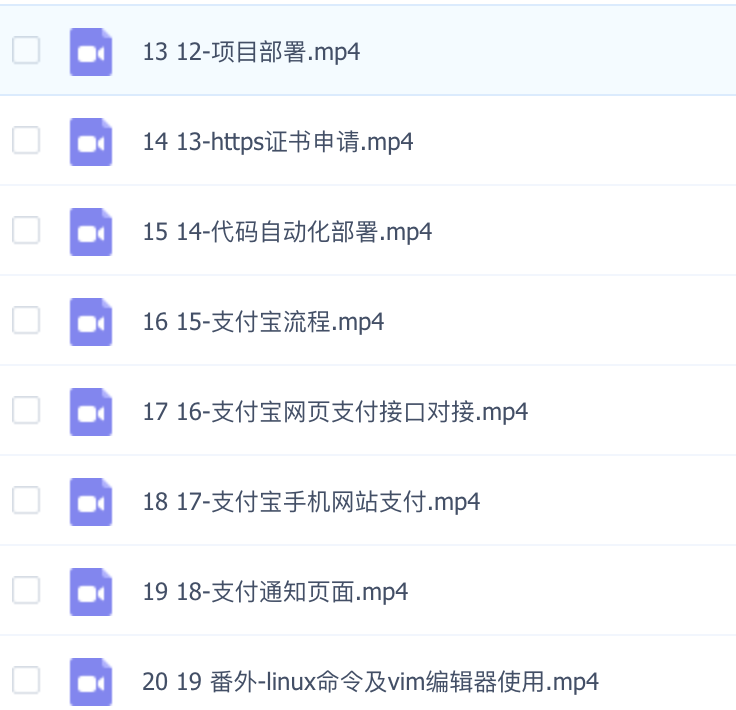
Task: Open 16 15-支付宝流程.mp4
Action: pos(263,322)
